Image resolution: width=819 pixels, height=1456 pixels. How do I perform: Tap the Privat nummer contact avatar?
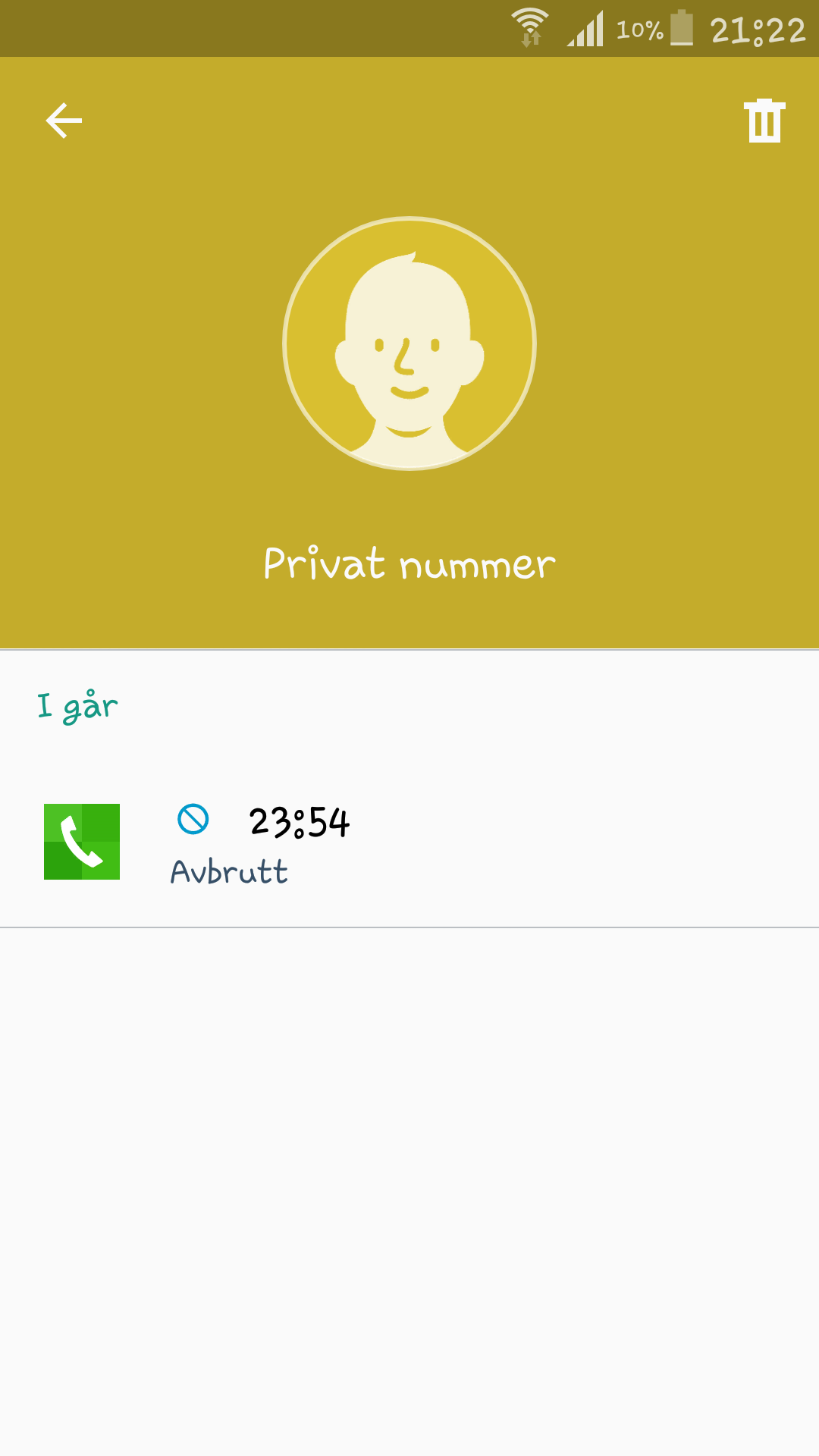tap(409, 344)
